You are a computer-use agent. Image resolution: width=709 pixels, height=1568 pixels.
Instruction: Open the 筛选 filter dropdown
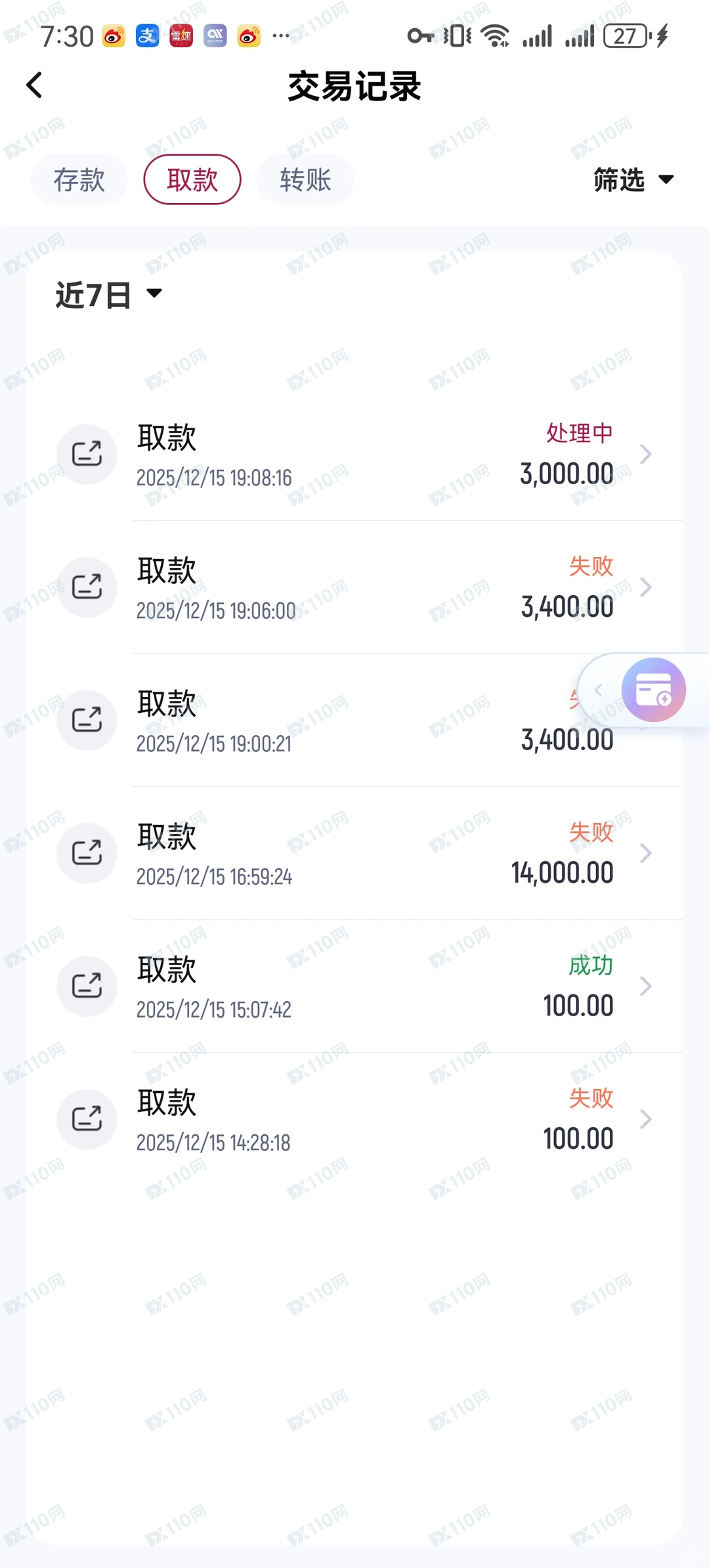[x=633, y=179]
